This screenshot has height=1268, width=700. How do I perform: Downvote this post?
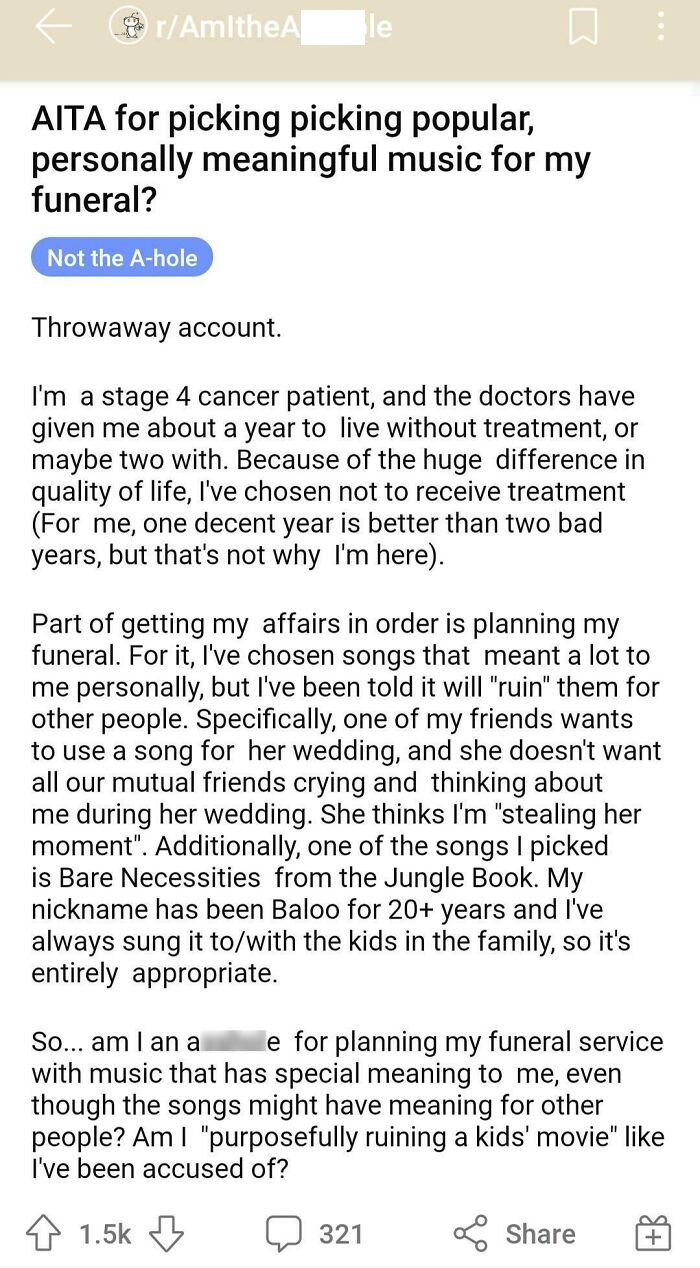(166, 1234)
